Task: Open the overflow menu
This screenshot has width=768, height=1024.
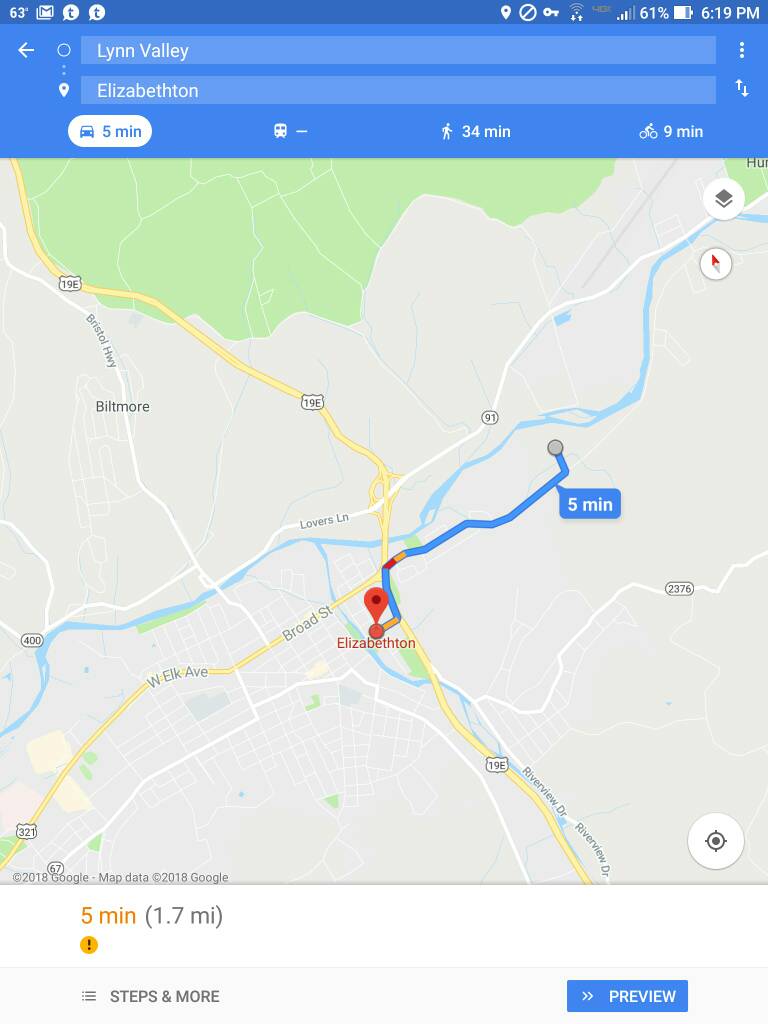Action: click(741, 50)
